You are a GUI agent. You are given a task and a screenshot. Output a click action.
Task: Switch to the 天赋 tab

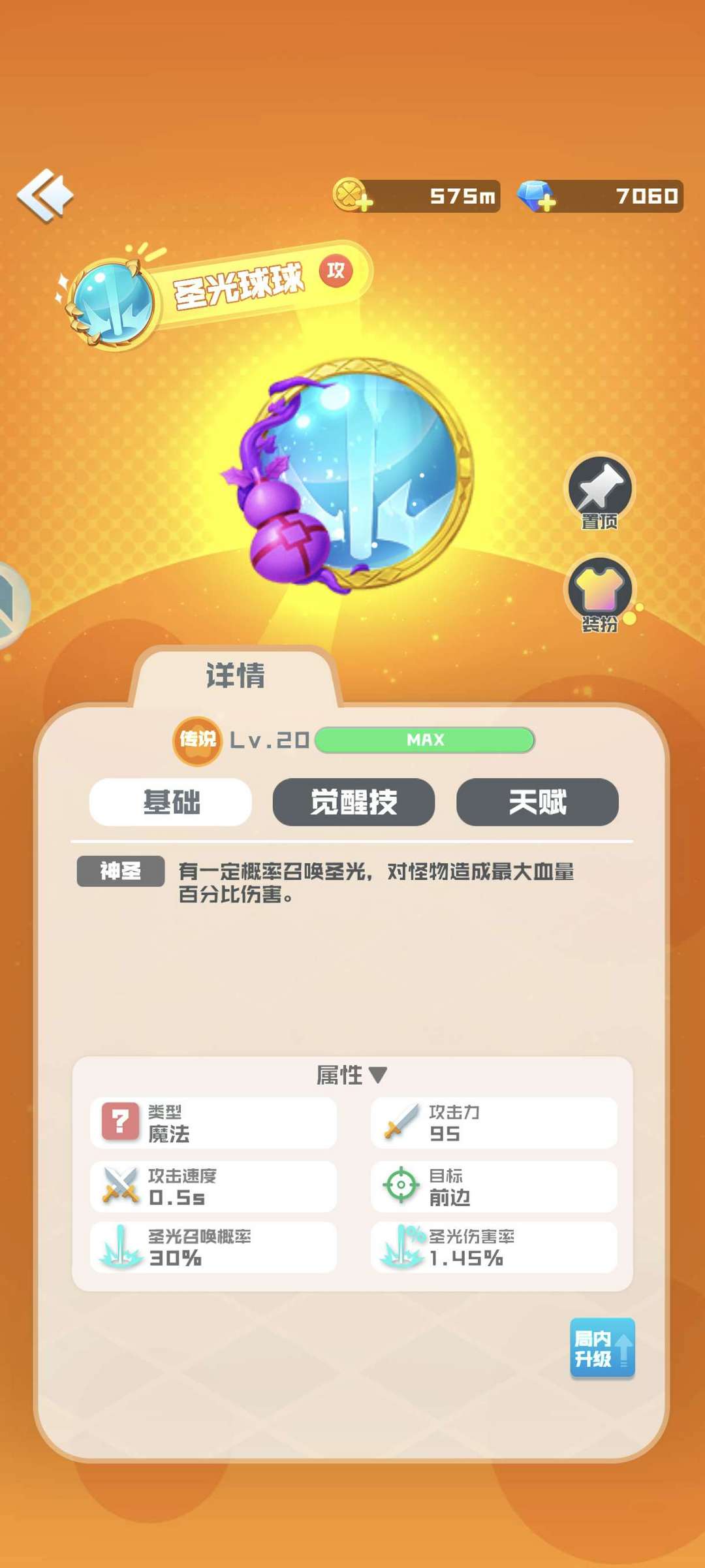(x=537, y=802)
